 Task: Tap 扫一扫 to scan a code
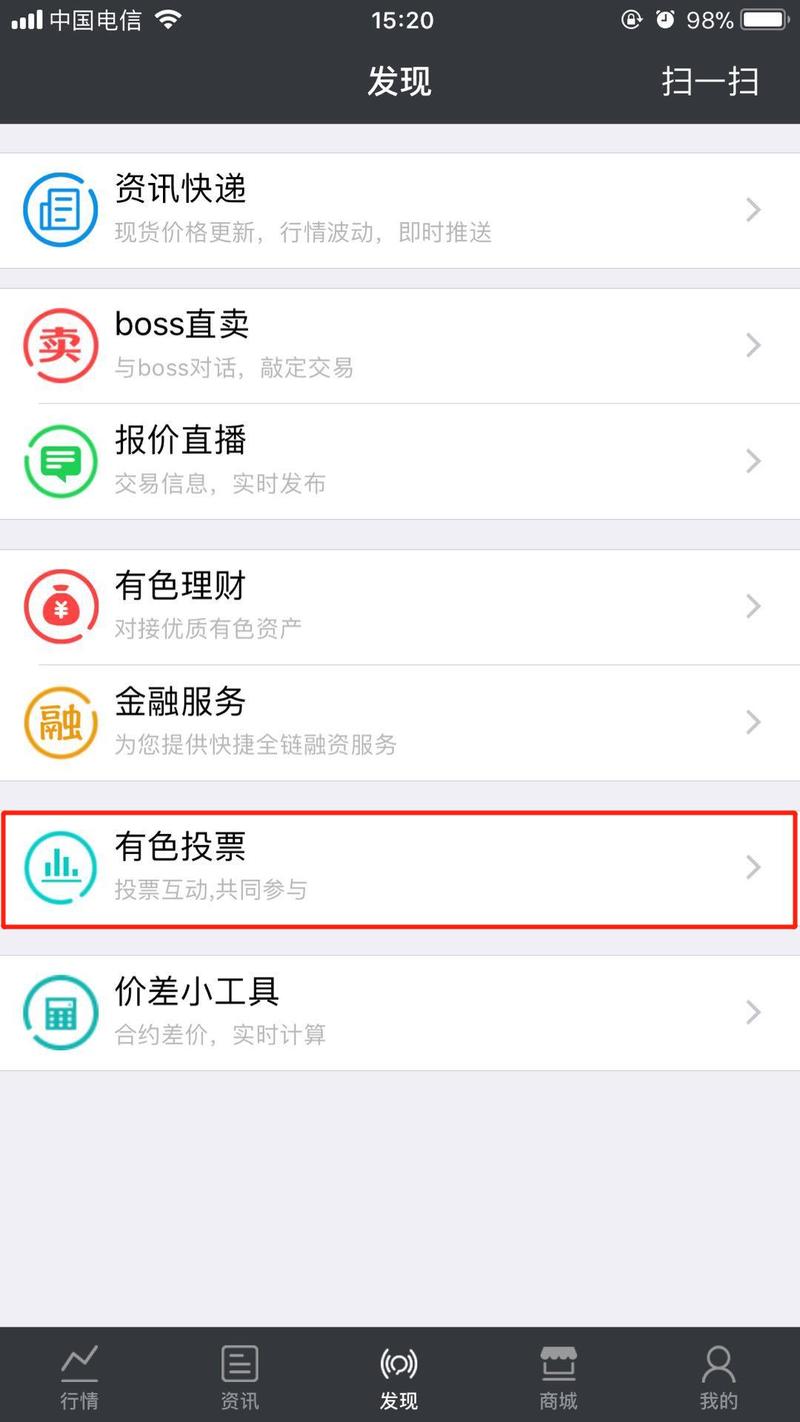(710, 81)
